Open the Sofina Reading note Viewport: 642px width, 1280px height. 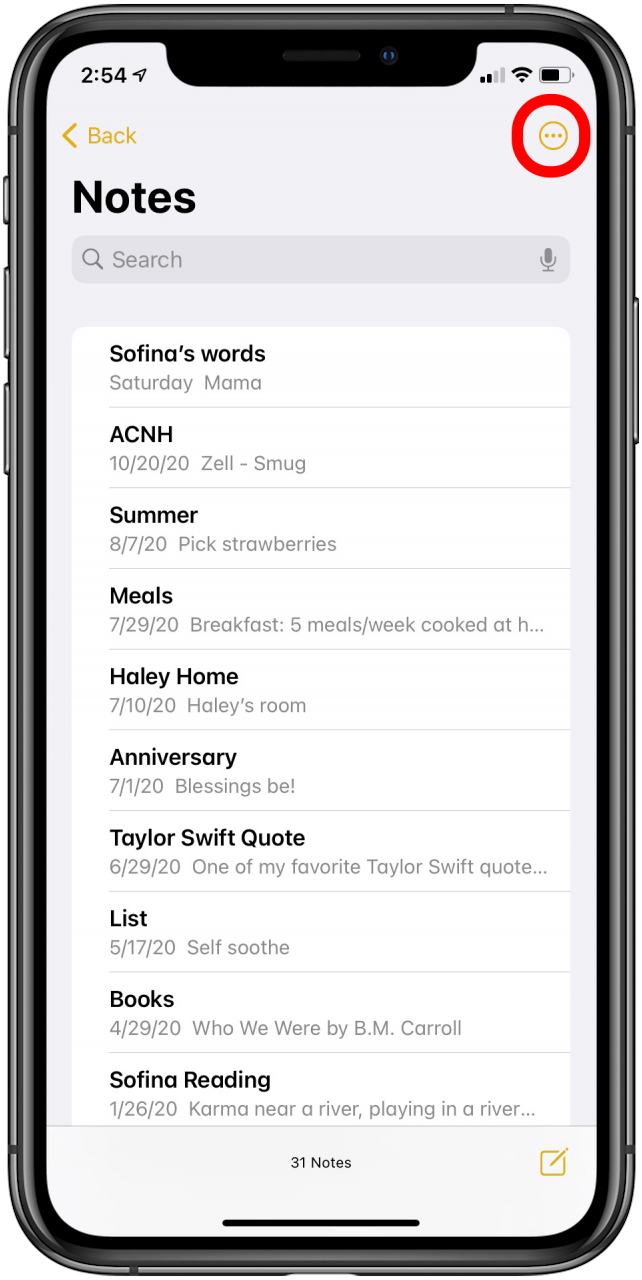(320, 1093)
